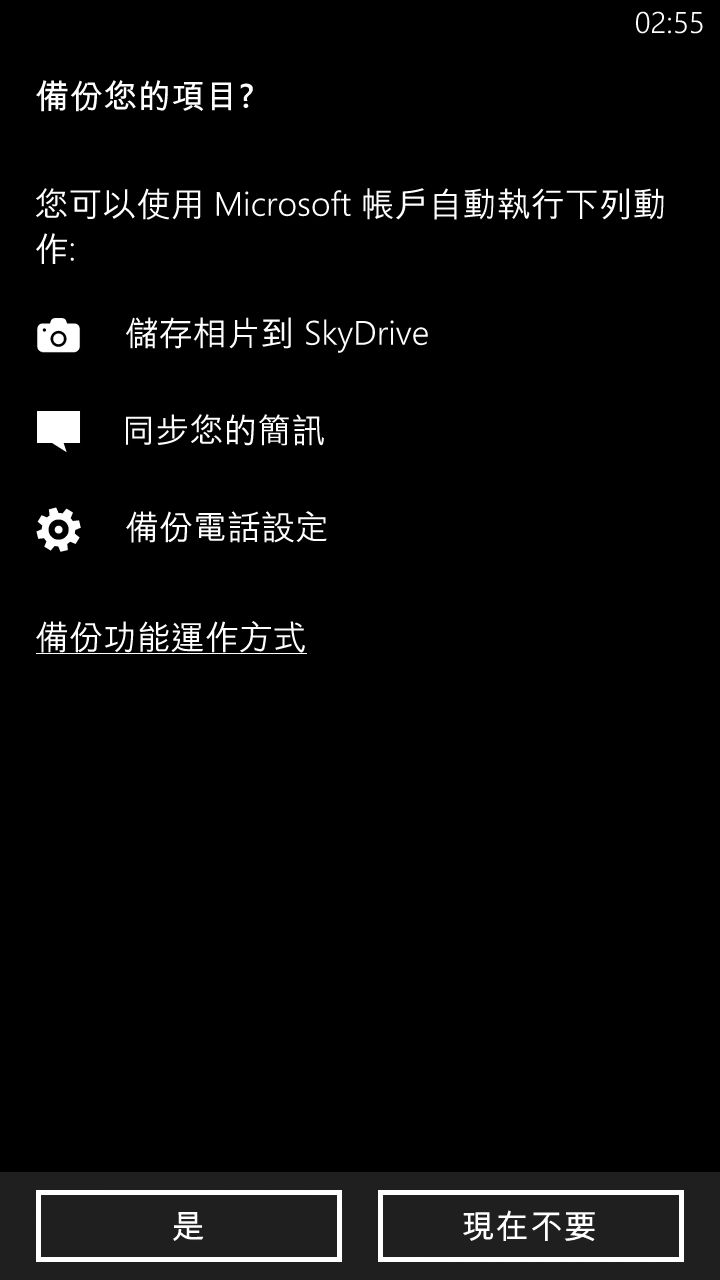This screenshot has width=720, height=1280.
Task: Open the 備份功能運作方式 link
Action: click(171, 637)
